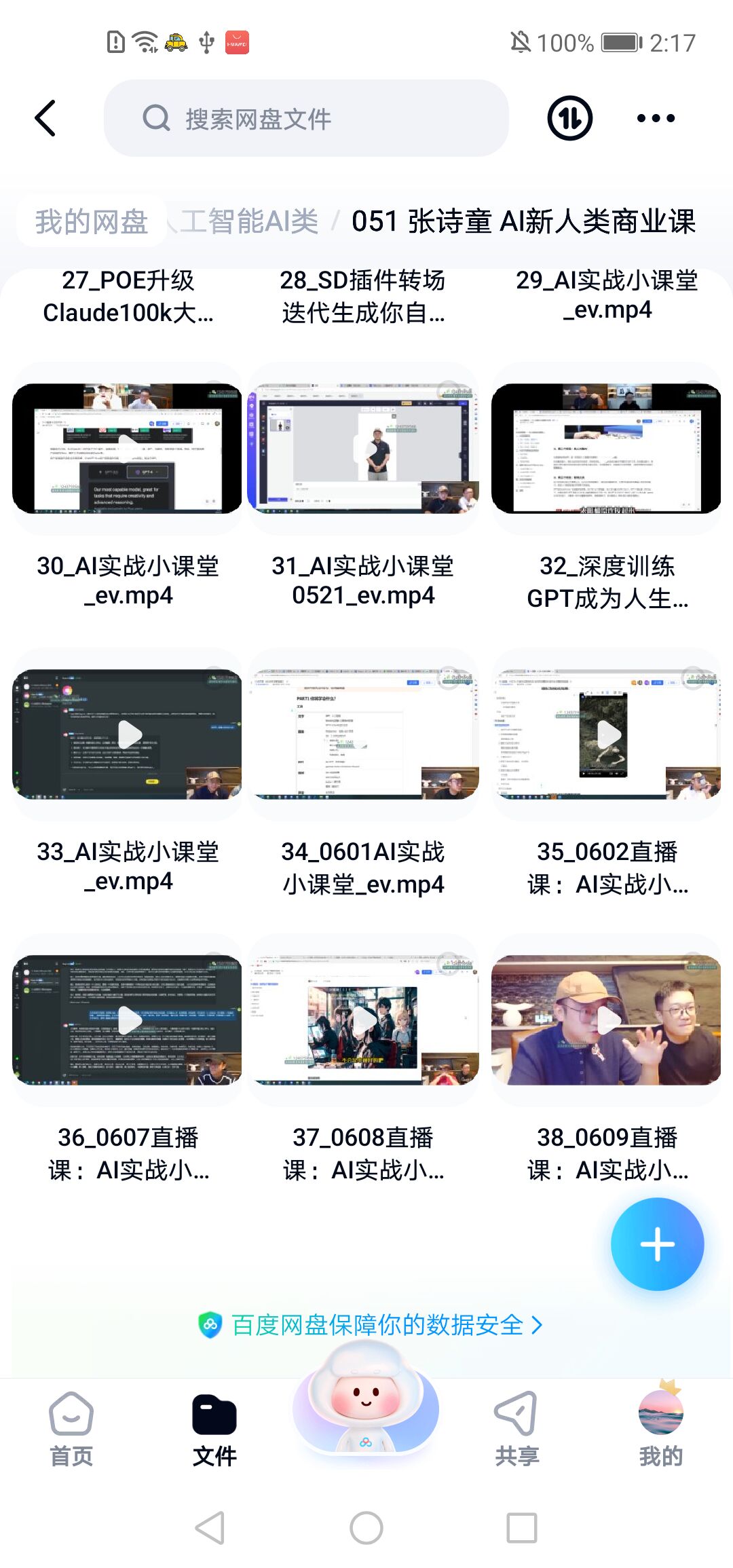
Task: Open the 37_0608直播课 video
Action: pos(363,1020)
